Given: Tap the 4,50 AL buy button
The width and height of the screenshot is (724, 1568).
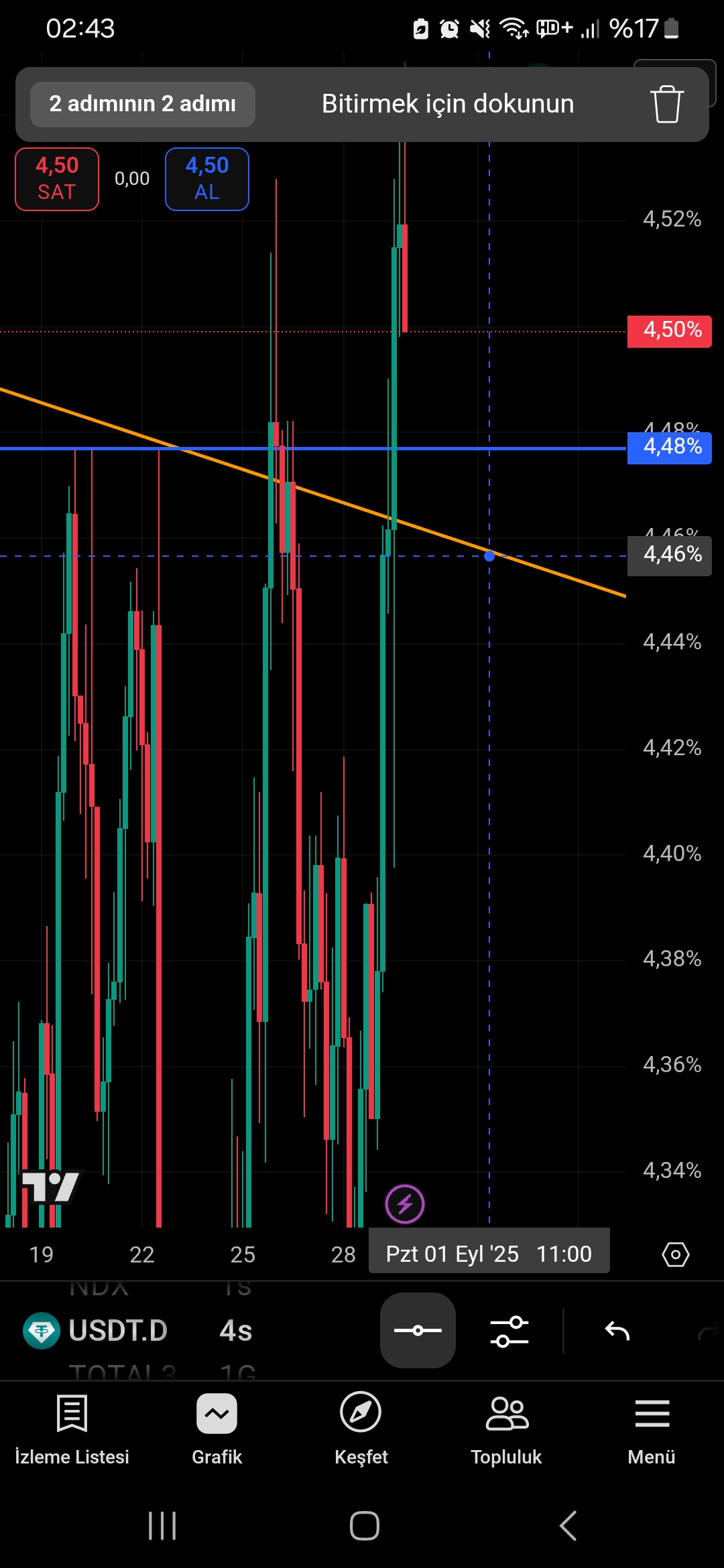Looking at the screenshot, I should click(207, 179).
